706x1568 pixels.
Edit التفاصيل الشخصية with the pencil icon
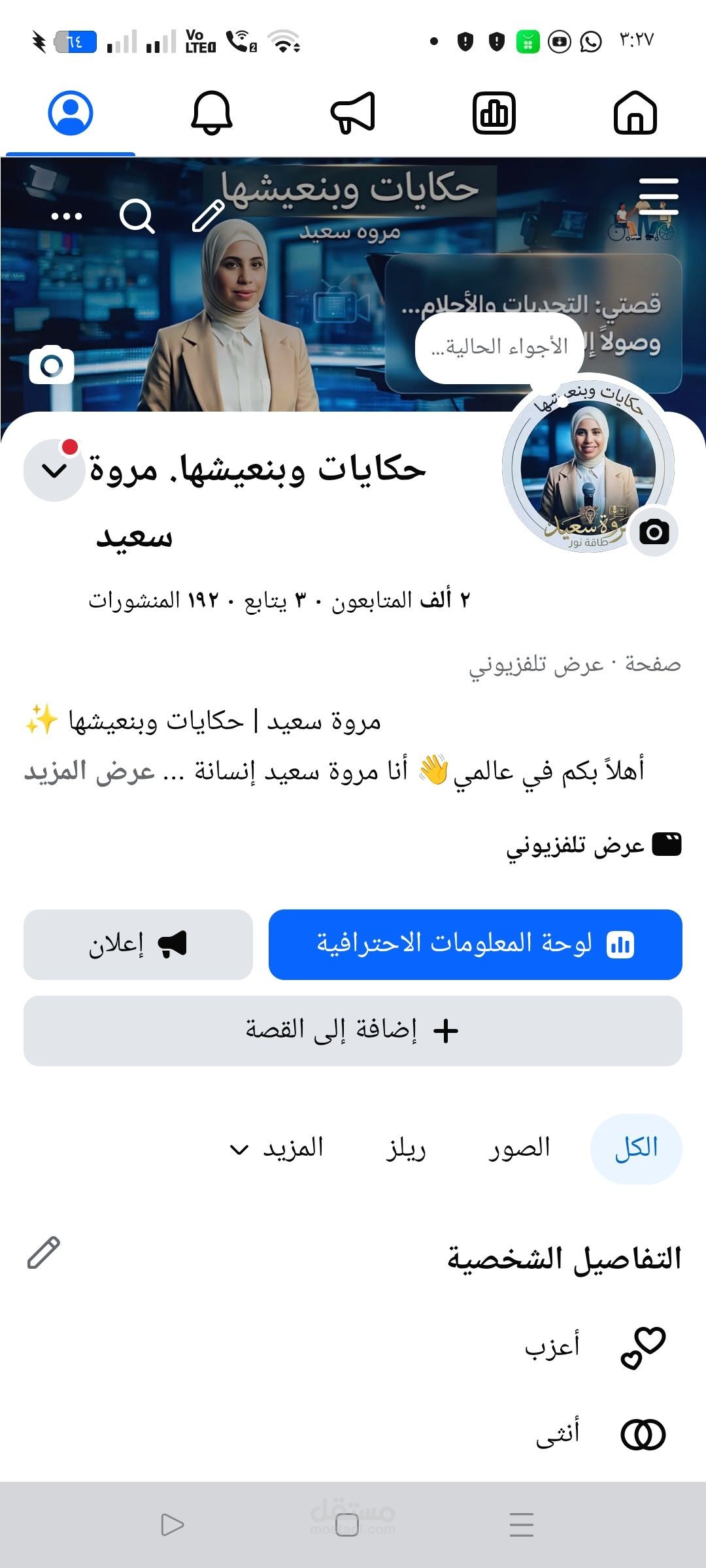[44, 1252]
